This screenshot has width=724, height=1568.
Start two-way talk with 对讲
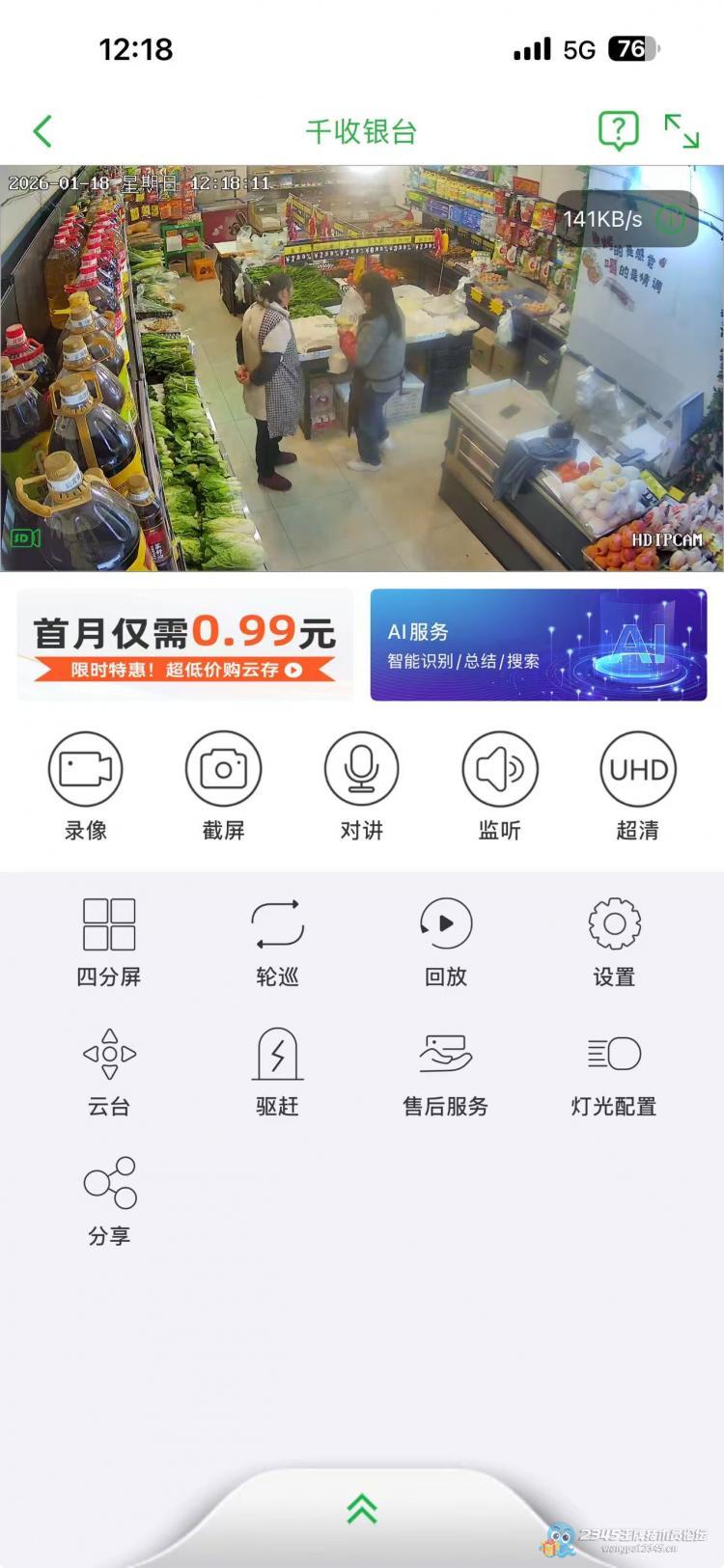click(361, 769)
